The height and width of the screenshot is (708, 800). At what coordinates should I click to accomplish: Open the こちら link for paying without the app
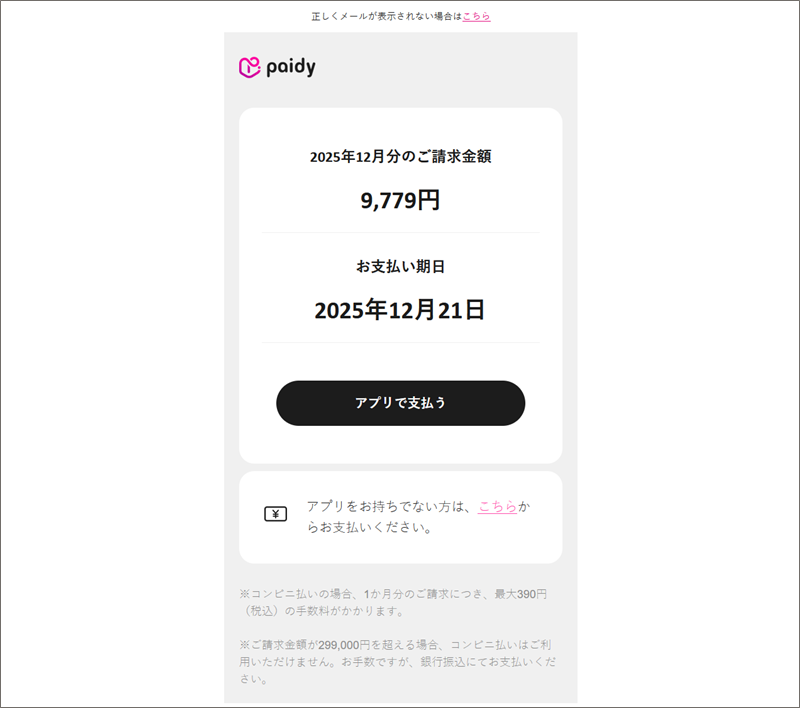click(x=497, y=507)
